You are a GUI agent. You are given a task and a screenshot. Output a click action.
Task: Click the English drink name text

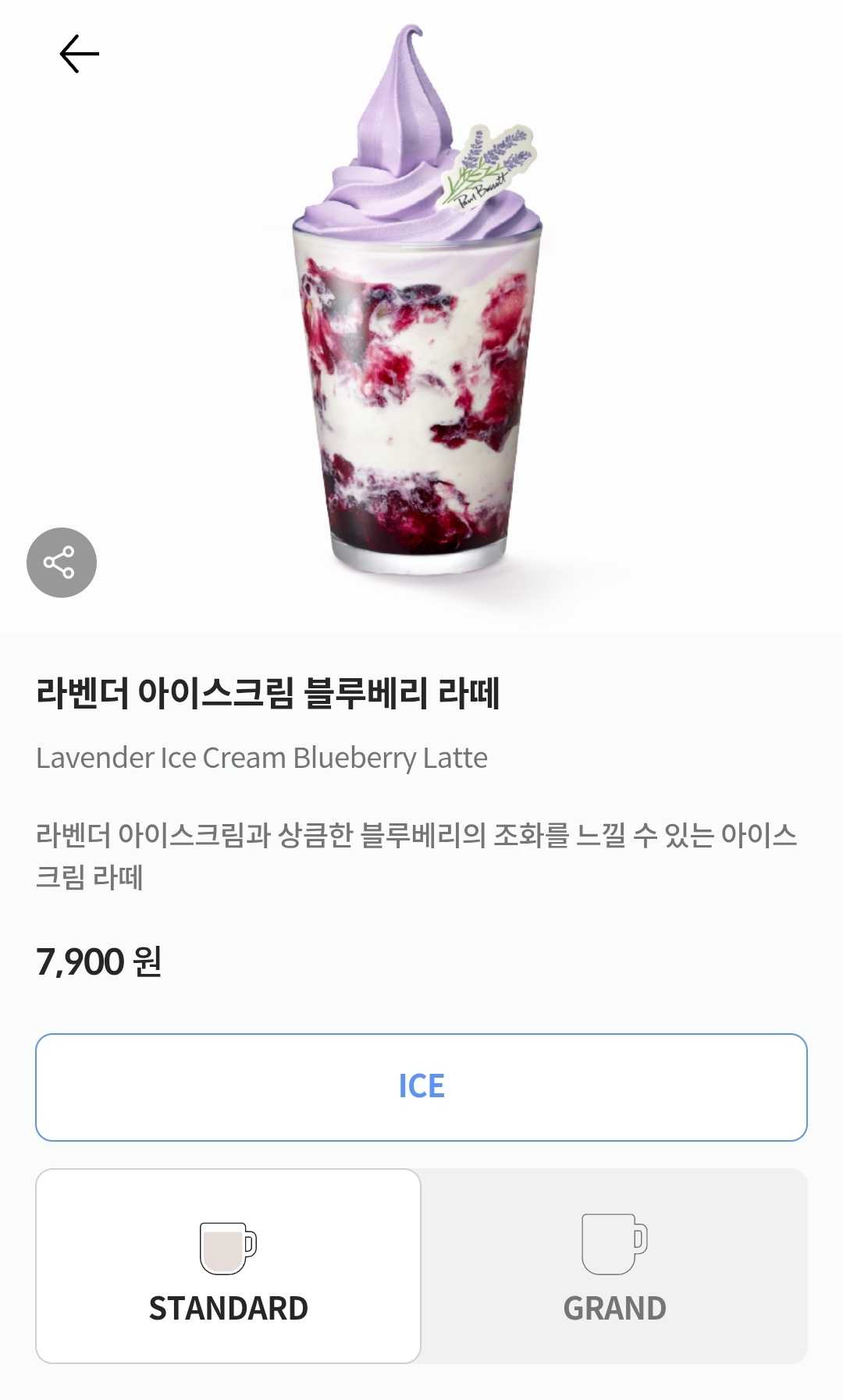click(260, 755)
